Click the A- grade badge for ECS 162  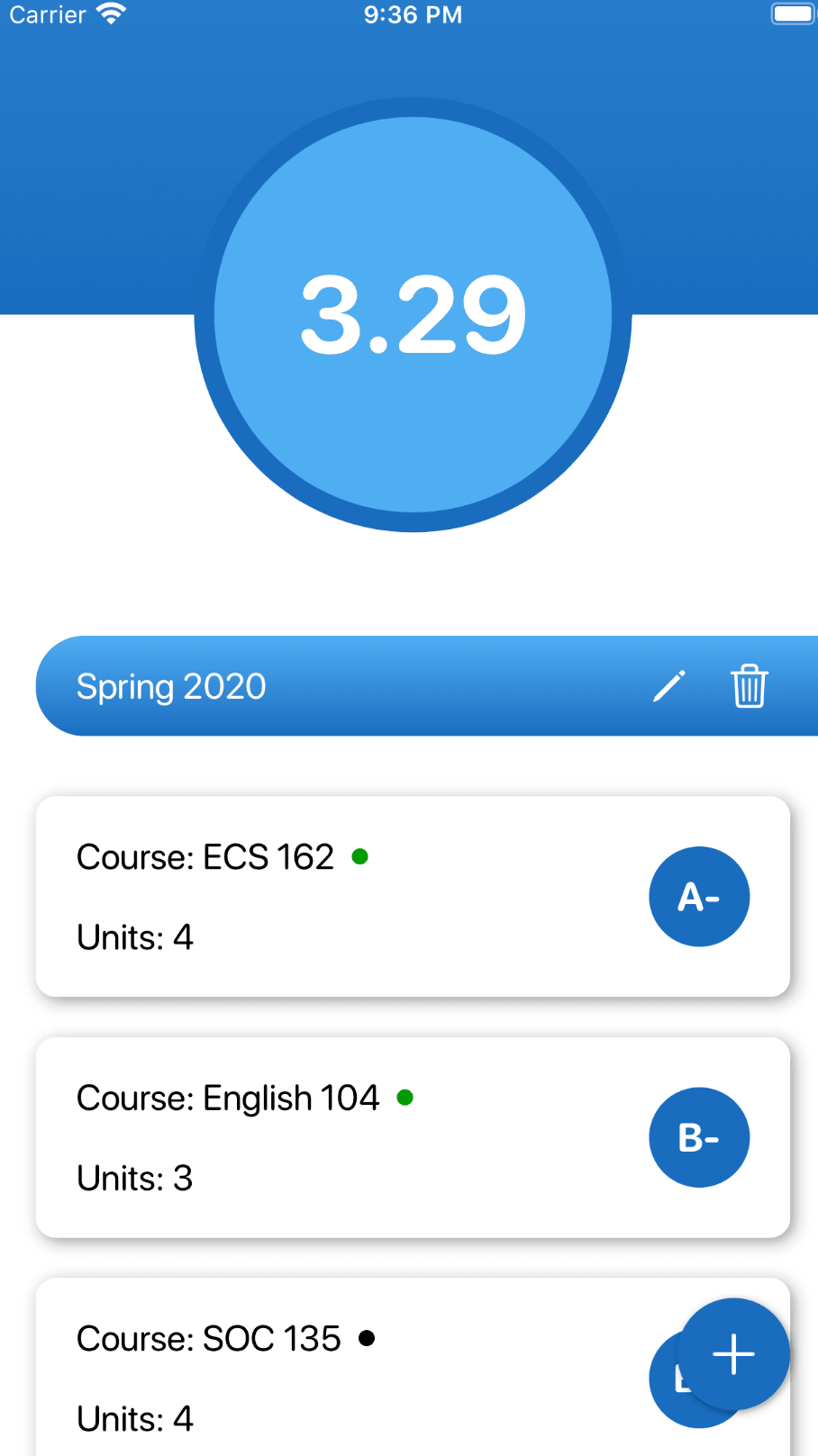point(699,896)
